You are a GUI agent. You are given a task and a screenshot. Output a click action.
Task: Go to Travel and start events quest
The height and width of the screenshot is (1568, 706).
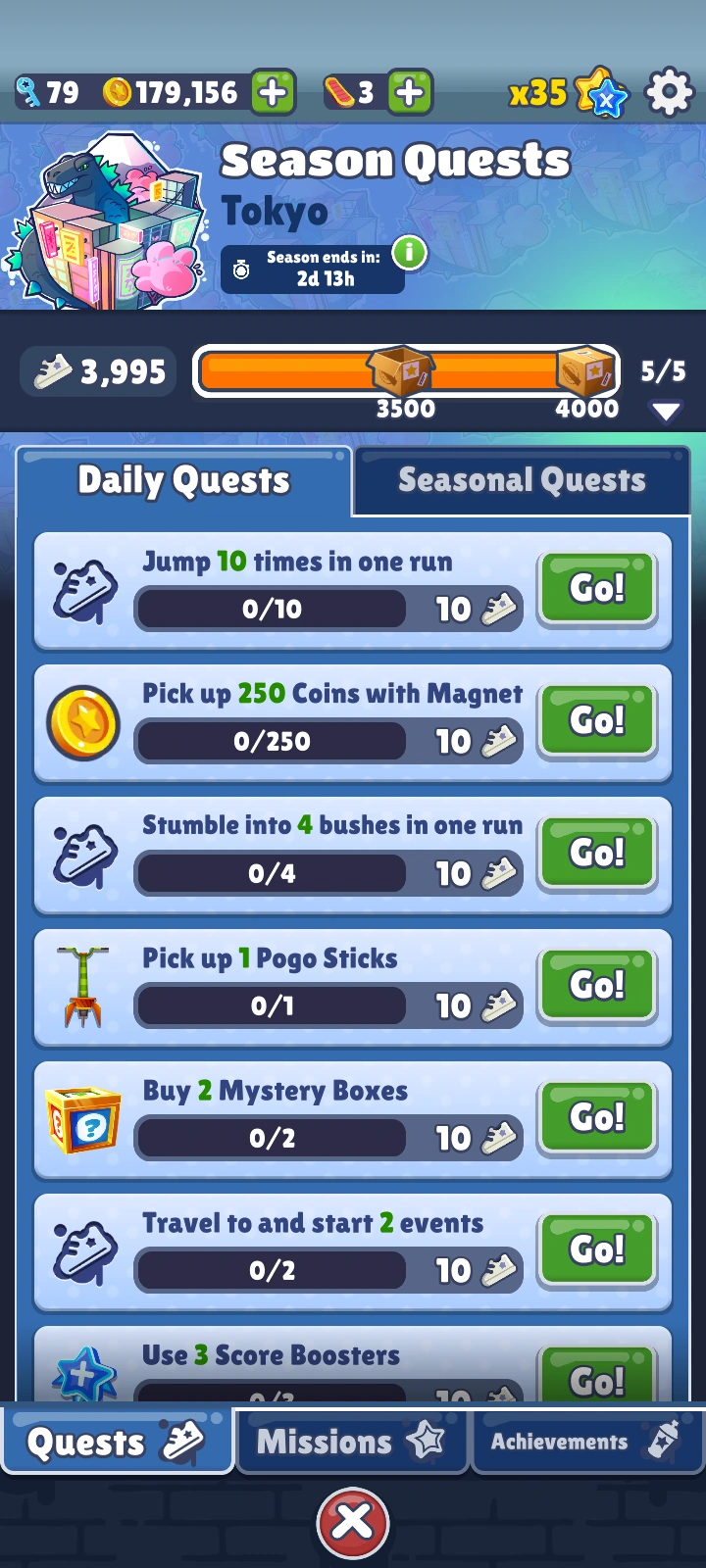pyautogui.click(x=597, y=1249)
